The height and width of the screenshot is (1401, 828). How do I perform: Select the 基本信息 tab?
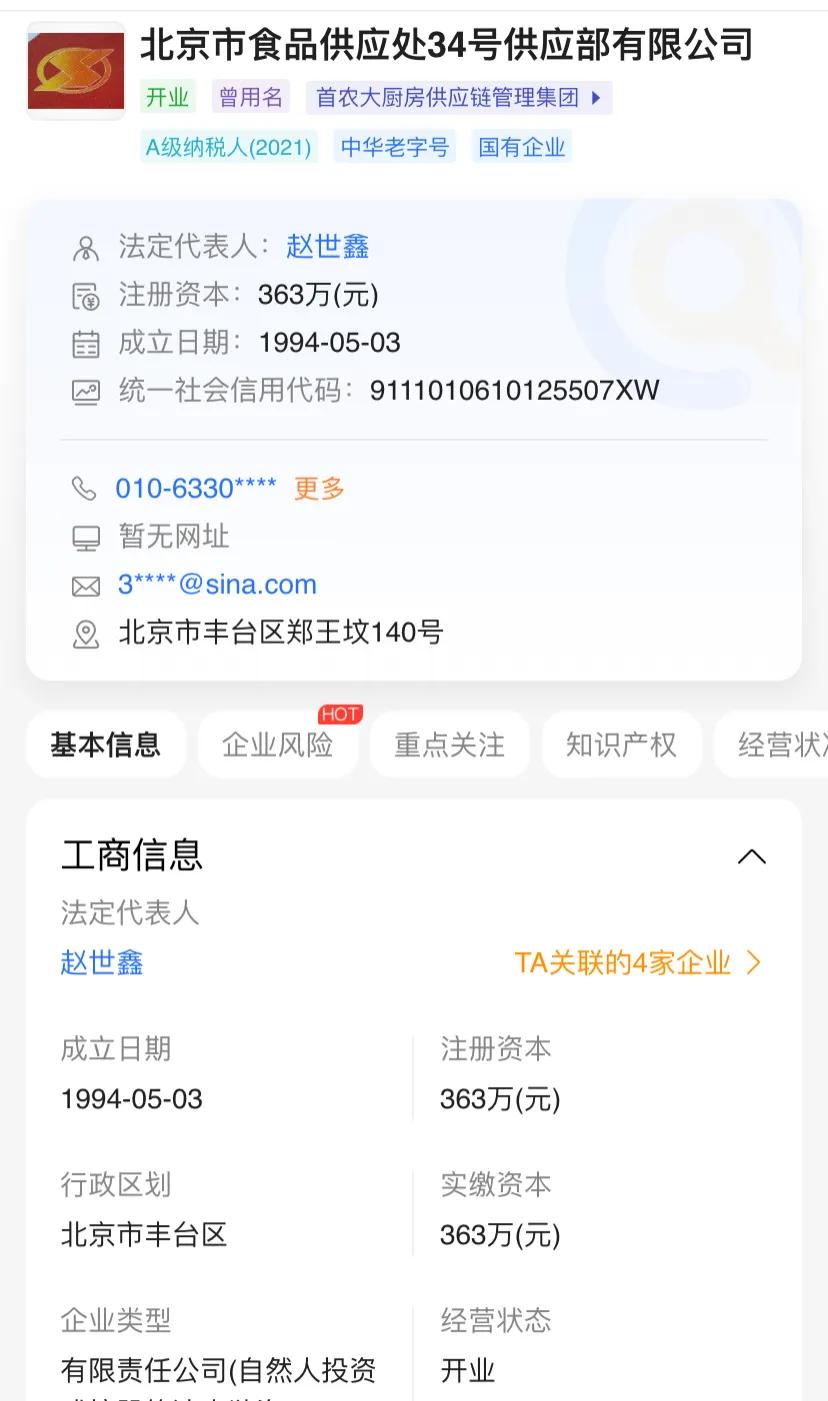(106, 745)
